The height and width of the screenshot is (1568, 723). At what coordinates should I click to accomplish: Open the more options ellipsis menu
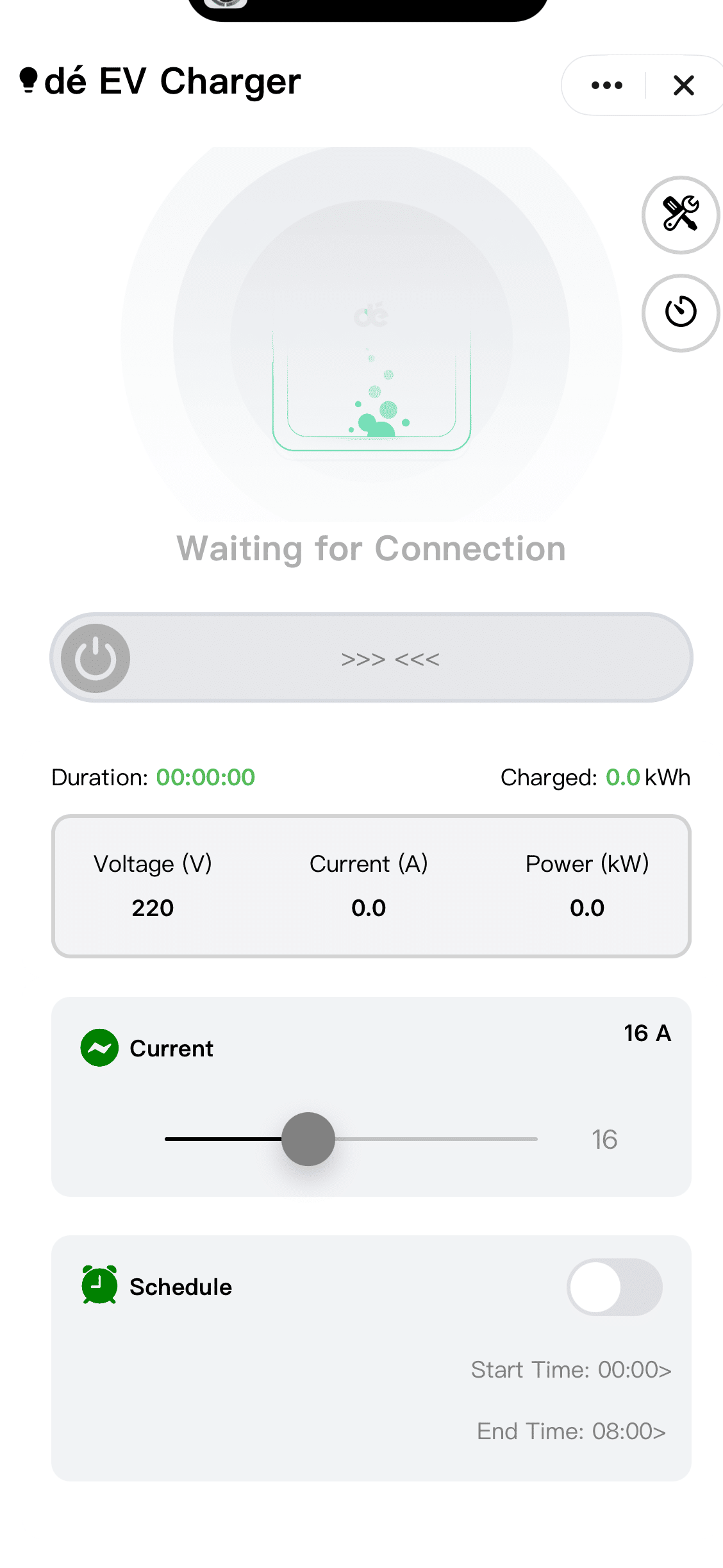click(x=605, y=85)
